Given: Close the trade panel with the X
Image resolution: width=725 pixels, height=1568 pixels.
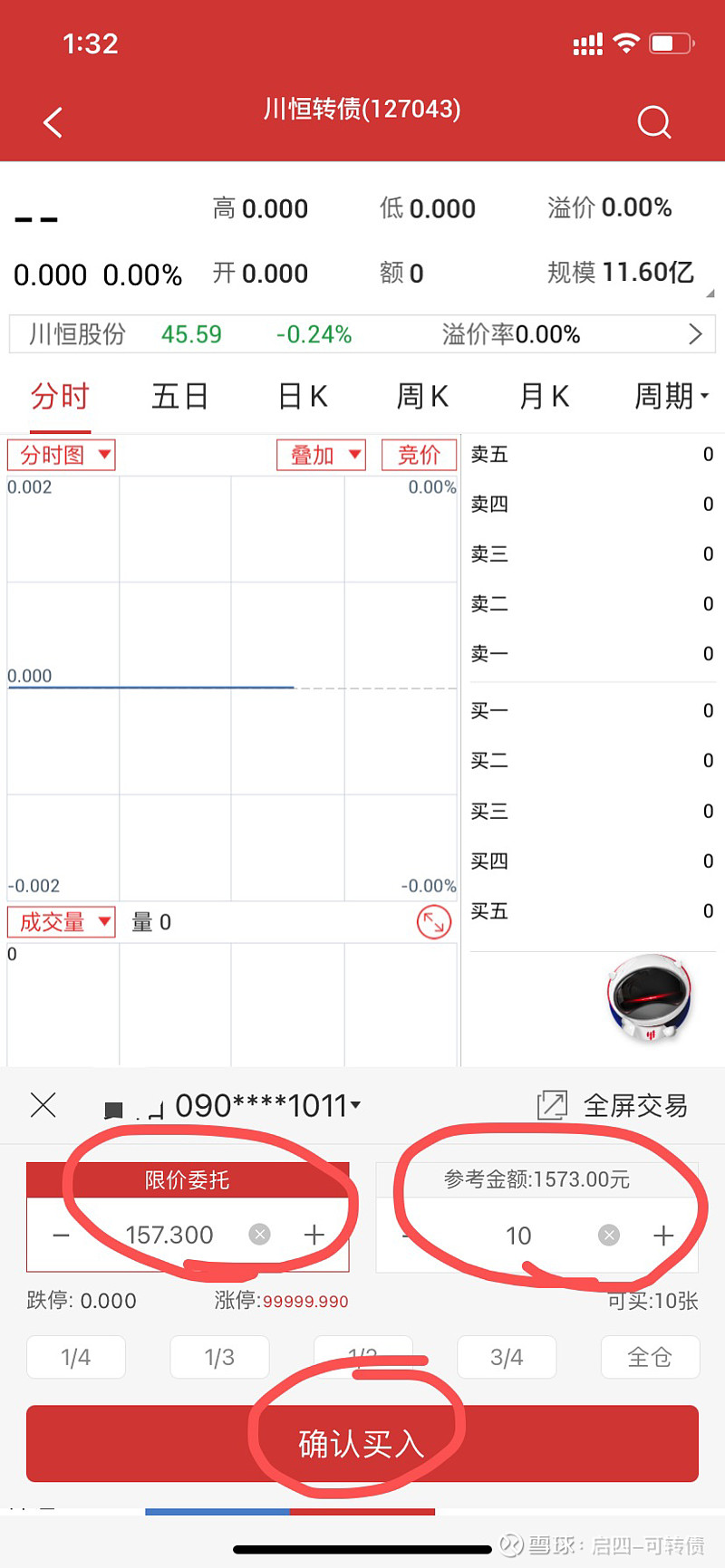Looking at the screenshot, I should pyautogui.click(x=43, y=1105).
